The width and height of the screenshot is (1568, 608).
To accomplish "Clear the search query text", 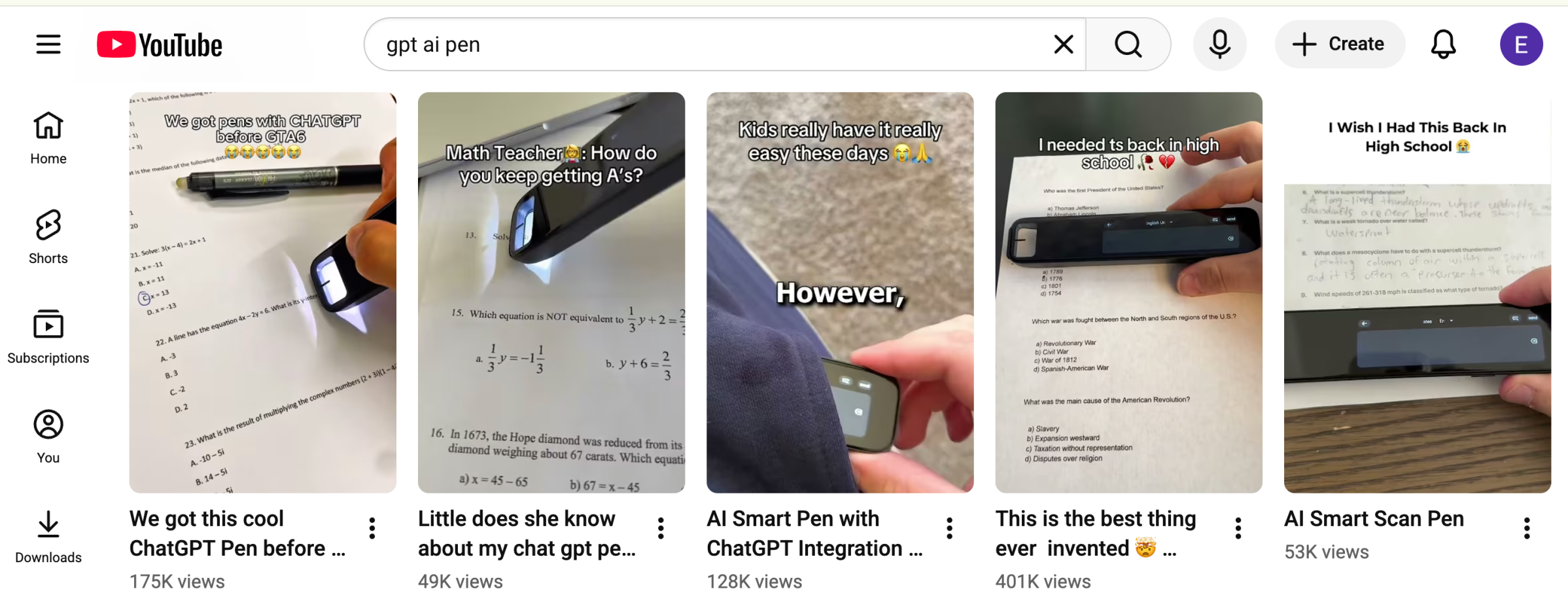I will pos(1064,45).
